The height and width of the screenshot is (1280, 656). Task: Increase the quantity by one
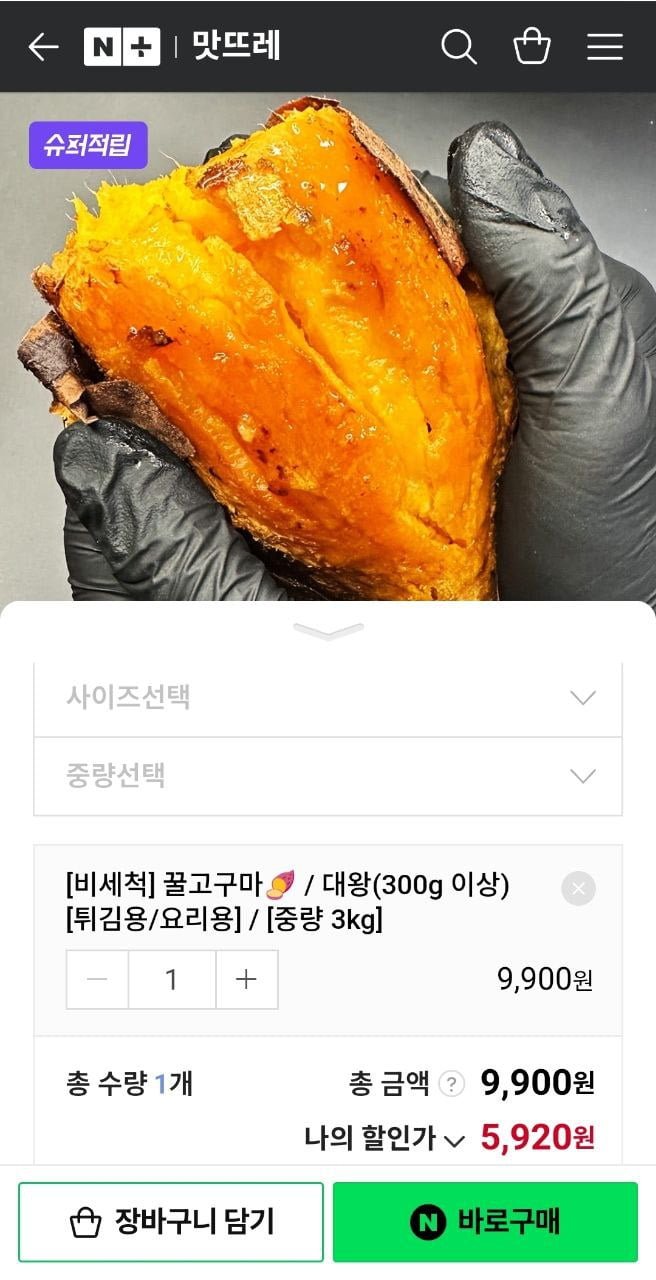coord(247,979)
